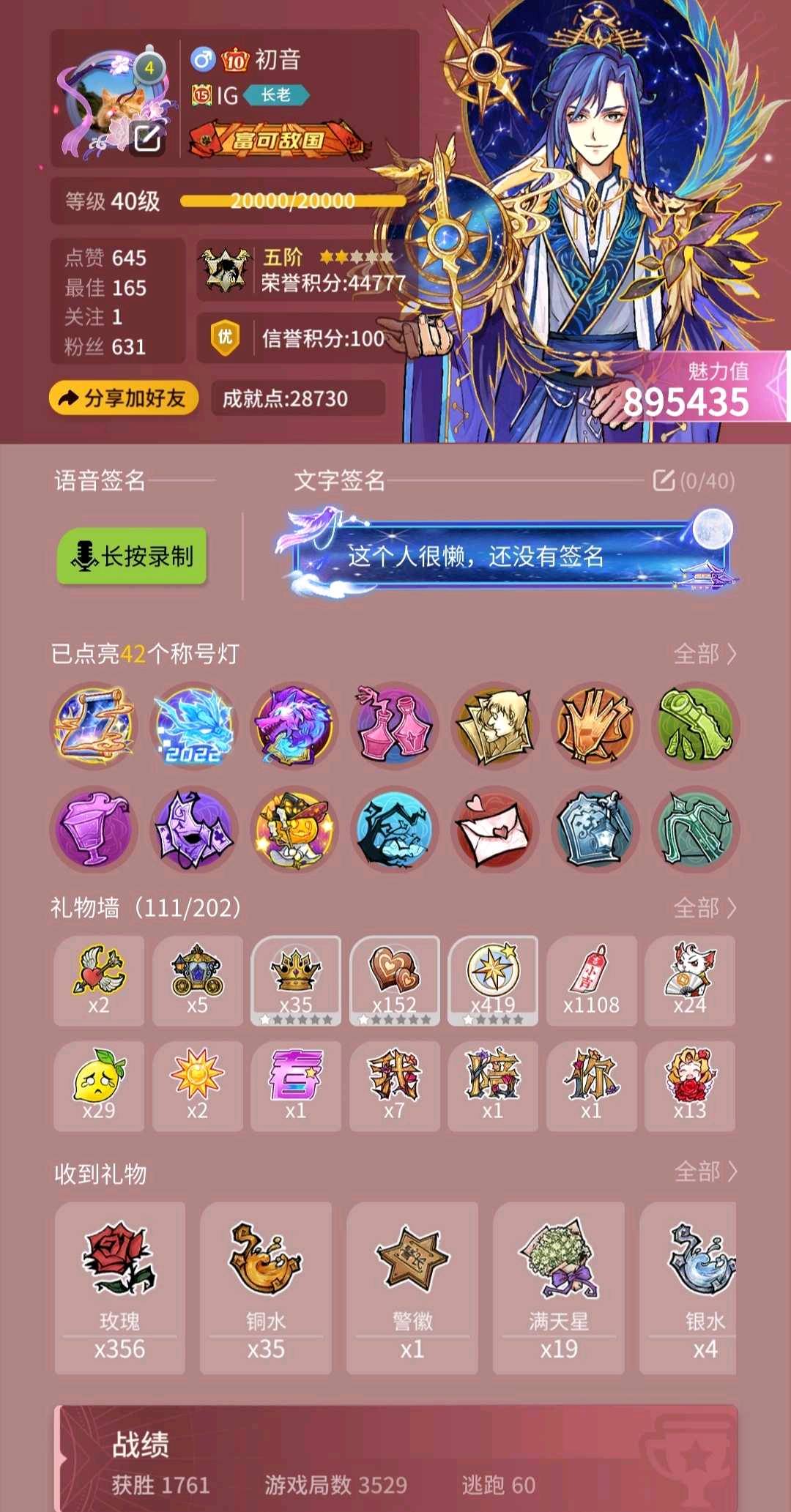Screen dimensions: 791x1512
Task: Open the full gift wall via 全部
Action: pos(705,908)
